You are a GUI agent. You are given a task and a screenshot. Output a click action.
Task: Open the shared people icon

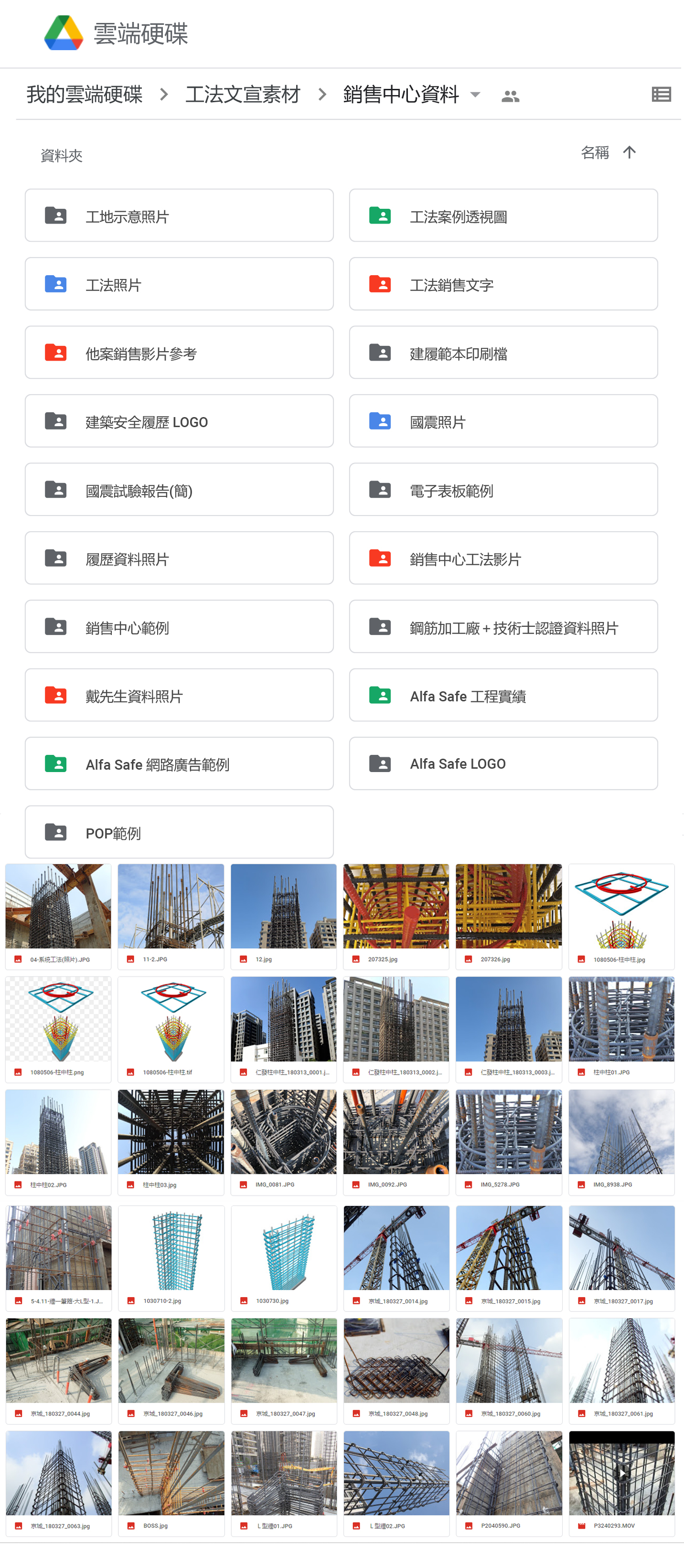coord(510,96)
